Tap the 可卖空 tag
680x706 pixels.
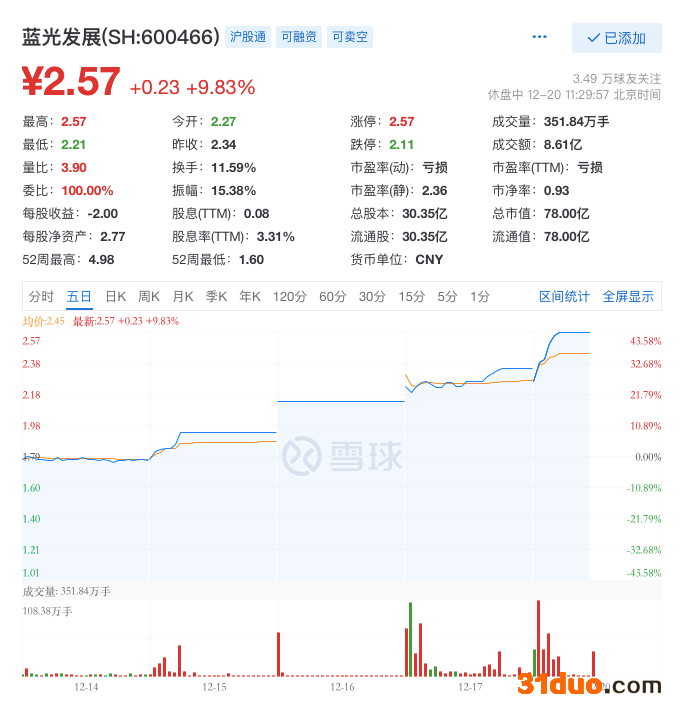pyautogui.click(x=350, y=37)
